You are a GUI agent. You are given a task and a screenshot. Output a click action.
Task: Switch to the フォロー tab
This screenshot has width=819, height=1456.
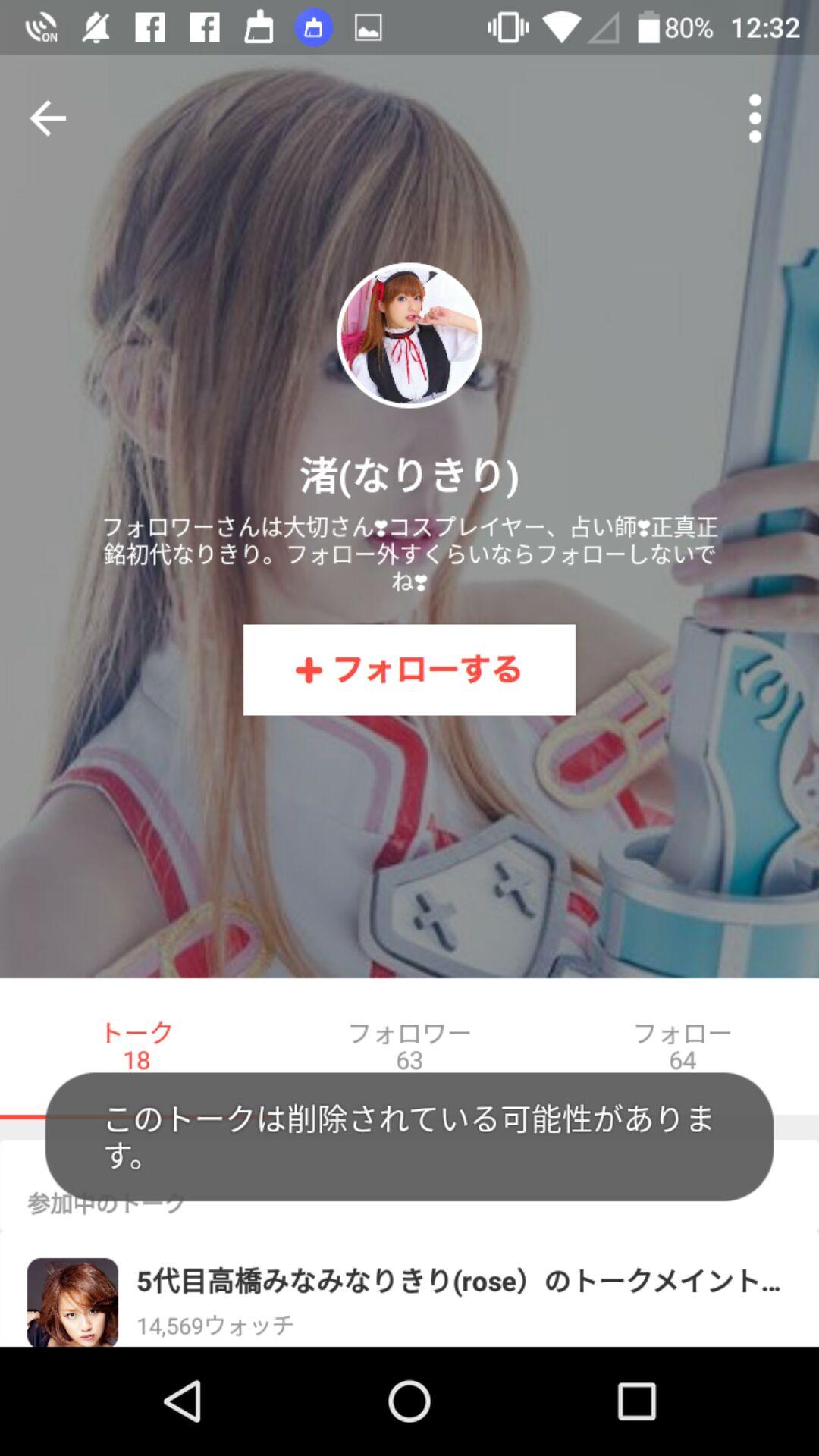point(681,1045)
